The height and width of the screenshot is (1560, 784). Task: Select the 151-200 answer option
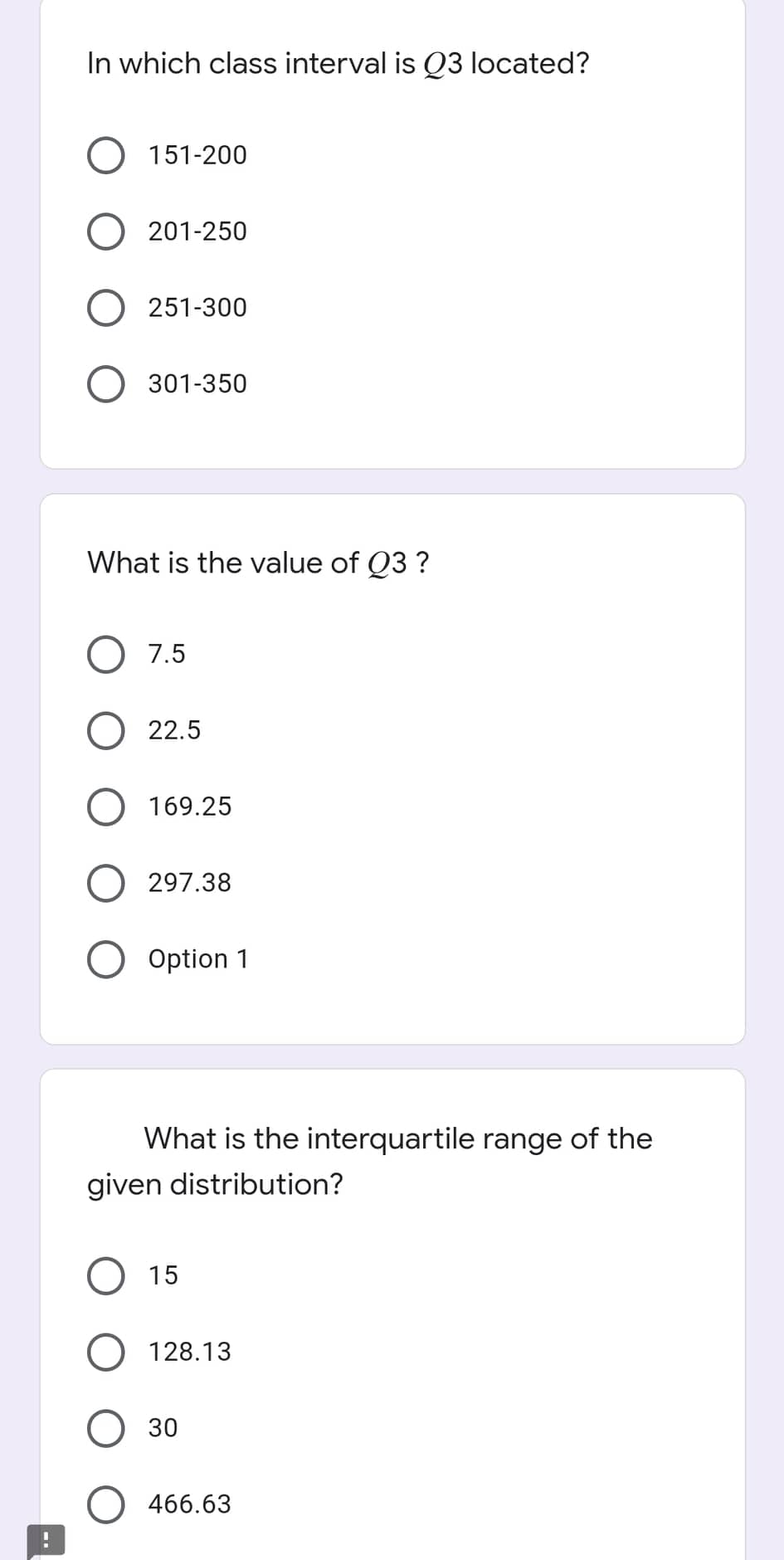(x=105, y=154)
